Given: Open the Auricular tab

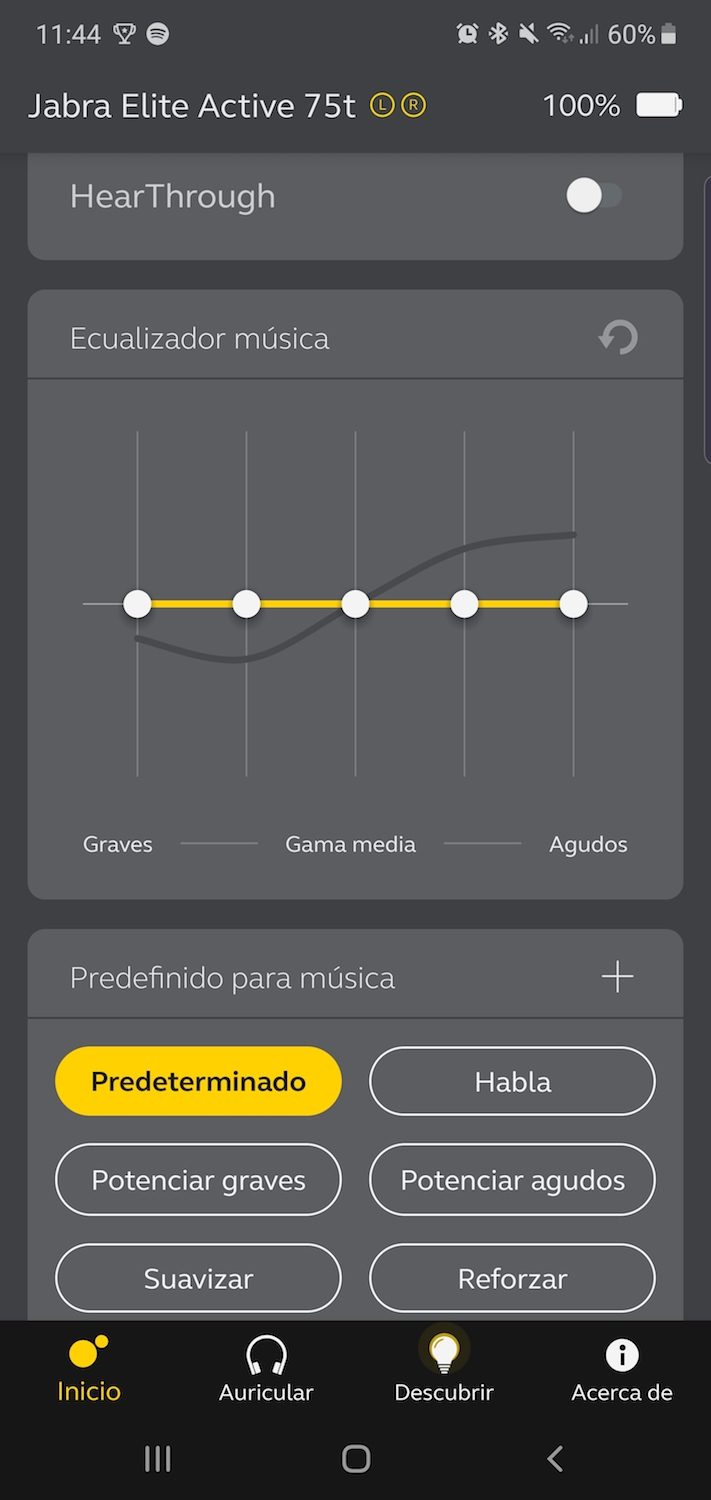Looking at the screenshot, I should click(266, 1370).
